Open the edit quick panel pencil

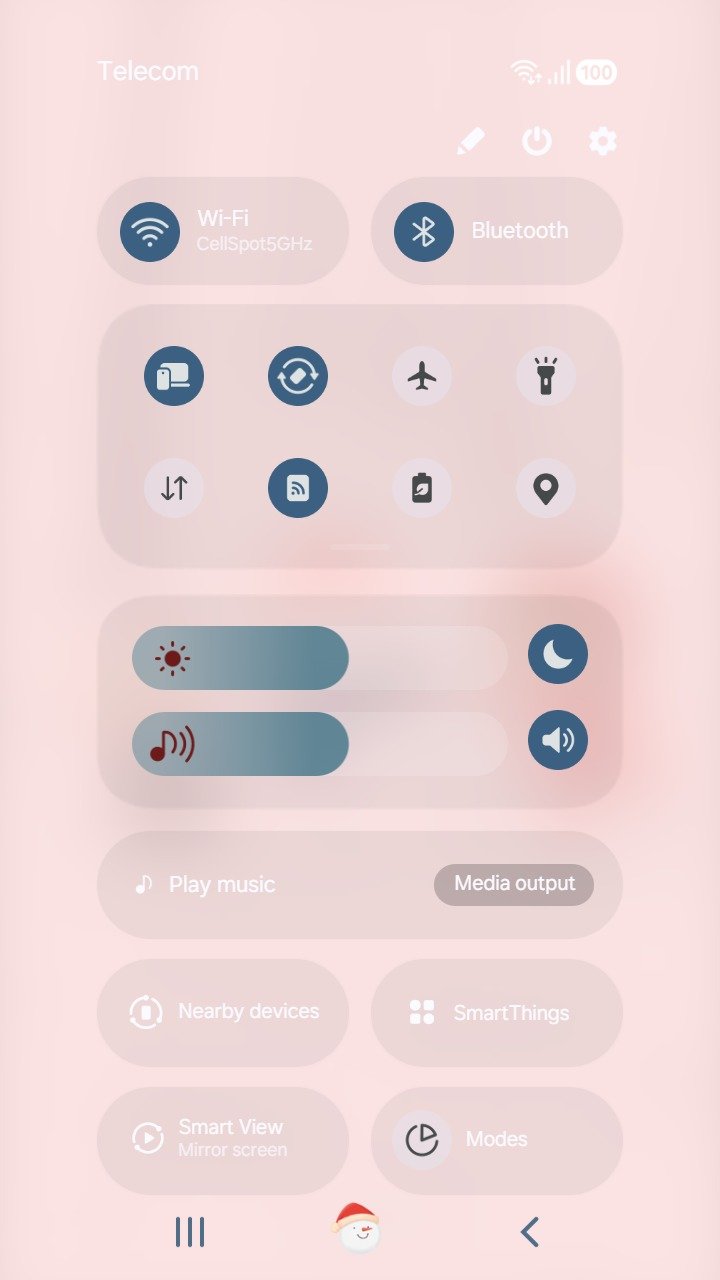point(470,141)
